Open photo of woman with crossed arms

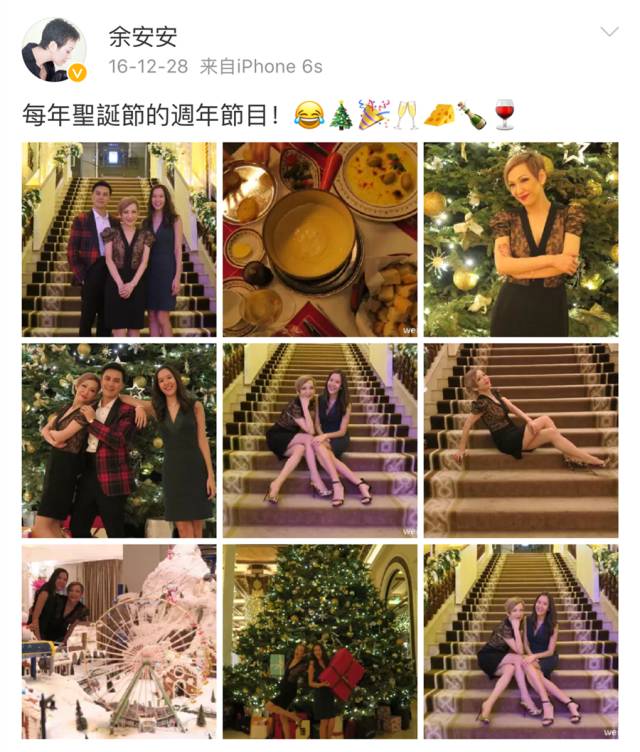click(521, 239)
